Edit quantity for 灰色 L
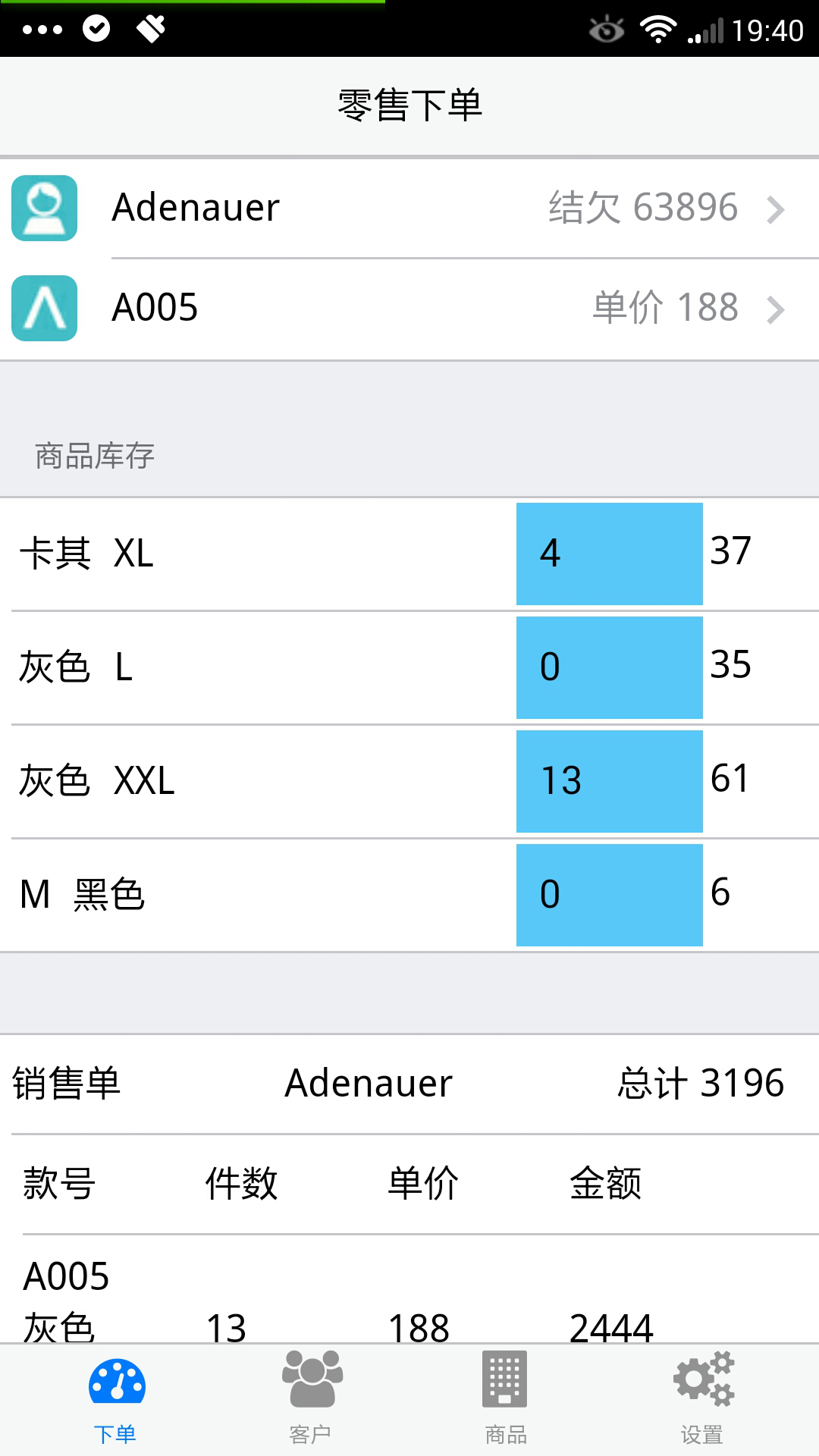This screenshot has width=819, height=1456. click(x=609, y=667)
